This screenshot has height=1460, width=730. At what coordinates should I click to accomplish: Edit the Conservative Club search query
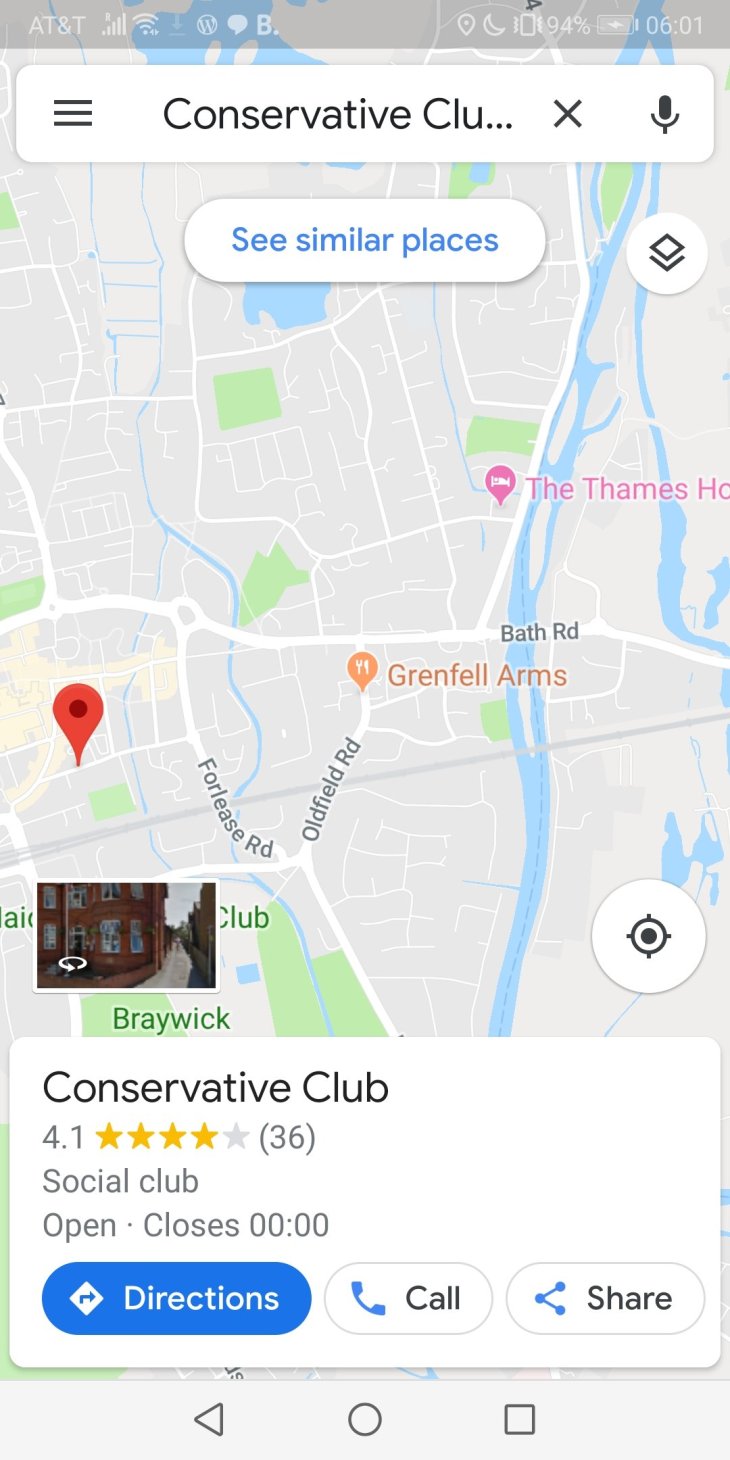tap(337, 114)
